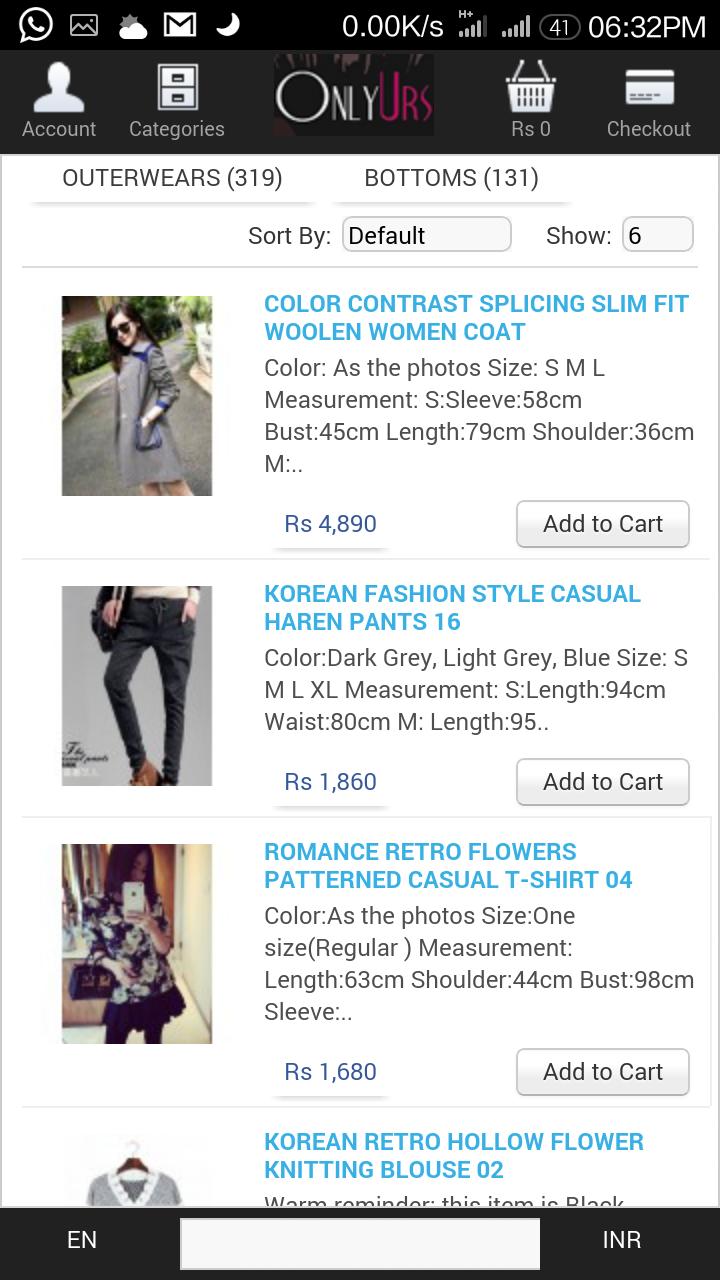View the woolen coat product photo

click(137, 396)
